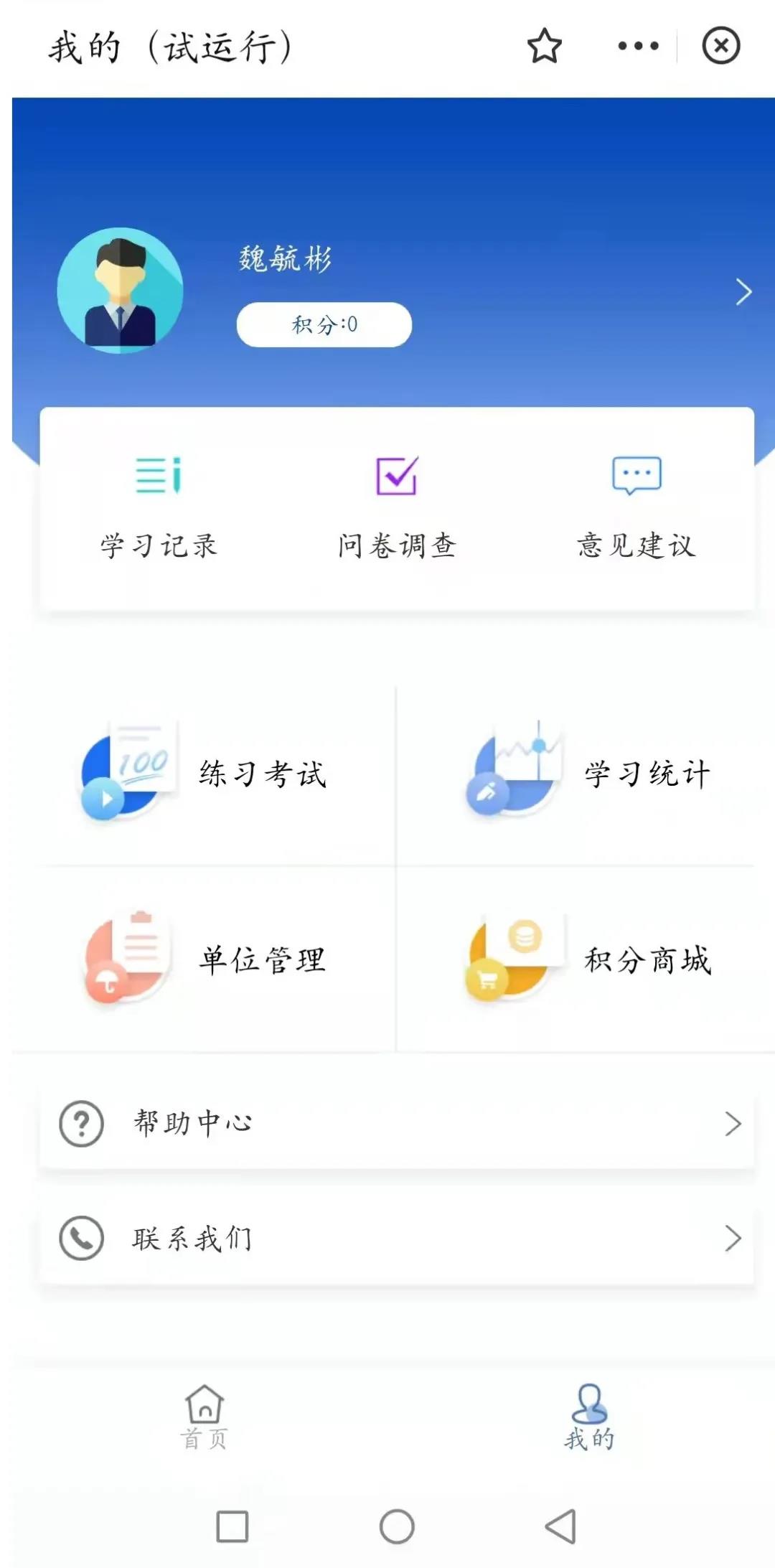Go to 练习考试 practice exams
Viewport: 775px width, 1568px height.
(205, 775)
